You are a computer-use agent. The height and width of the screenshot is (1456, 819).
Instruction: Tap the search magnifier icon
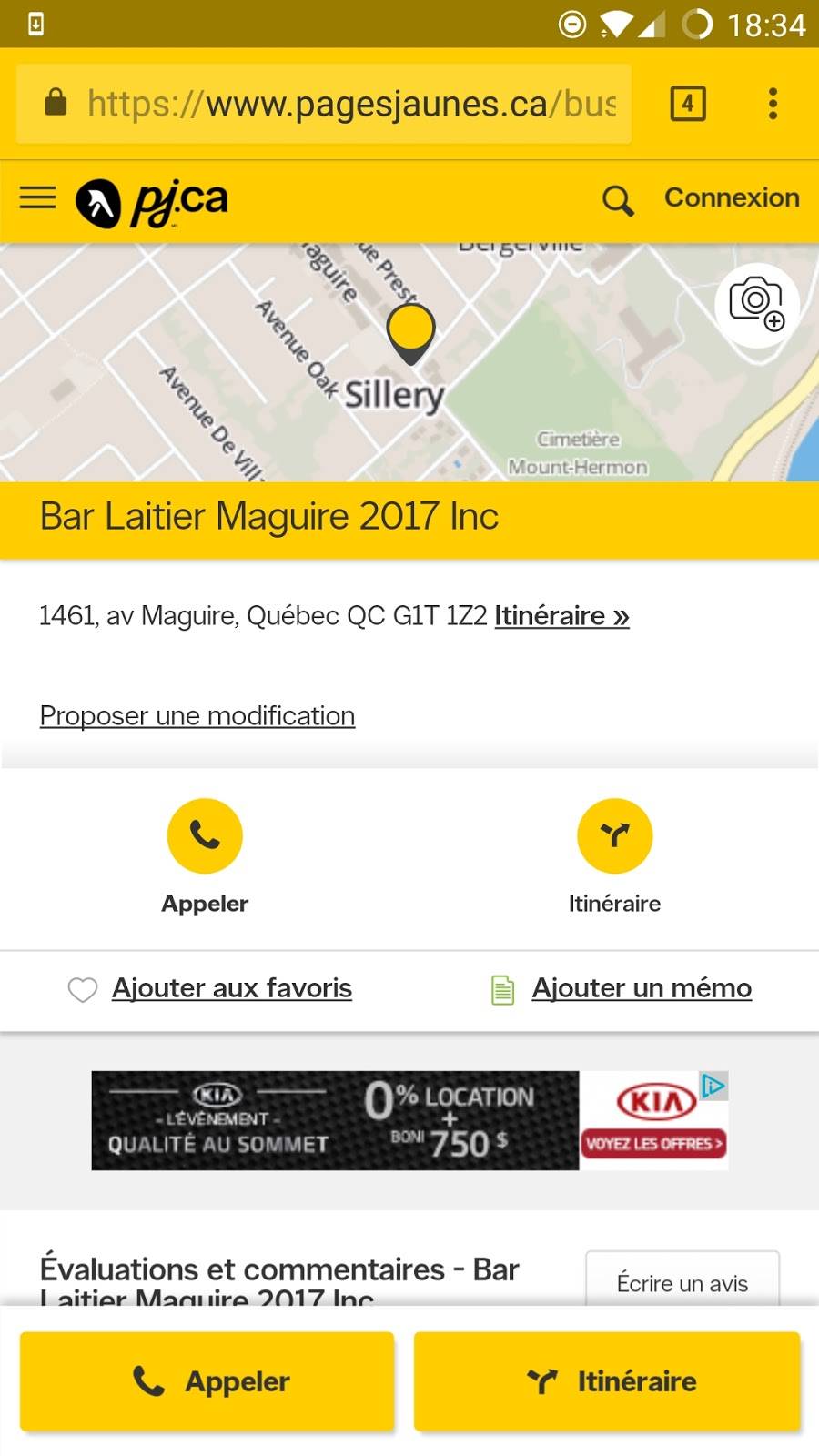tap(618, 200)
